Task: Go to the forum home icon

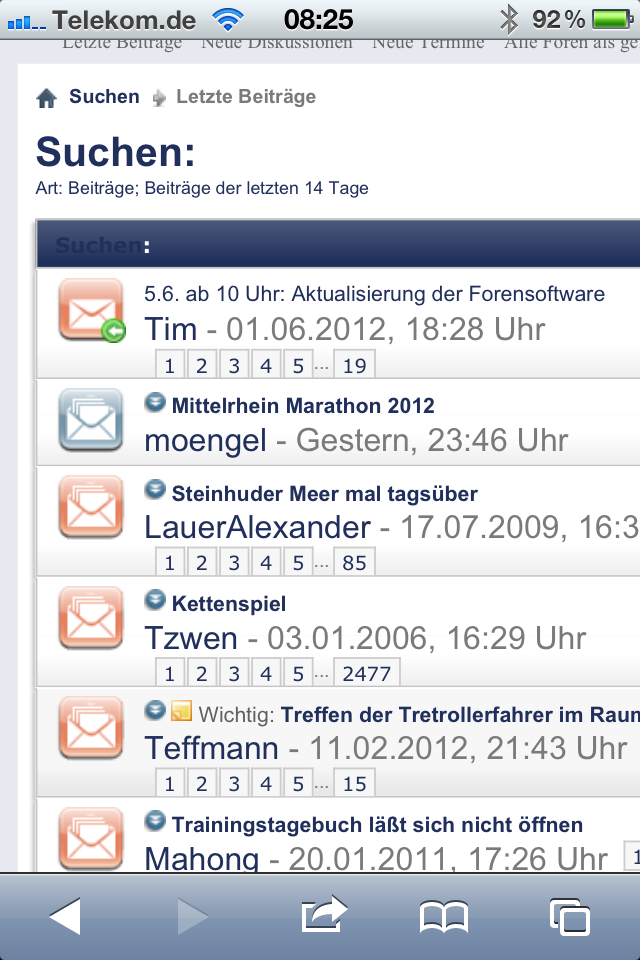Action: click(x=46, y=98)
